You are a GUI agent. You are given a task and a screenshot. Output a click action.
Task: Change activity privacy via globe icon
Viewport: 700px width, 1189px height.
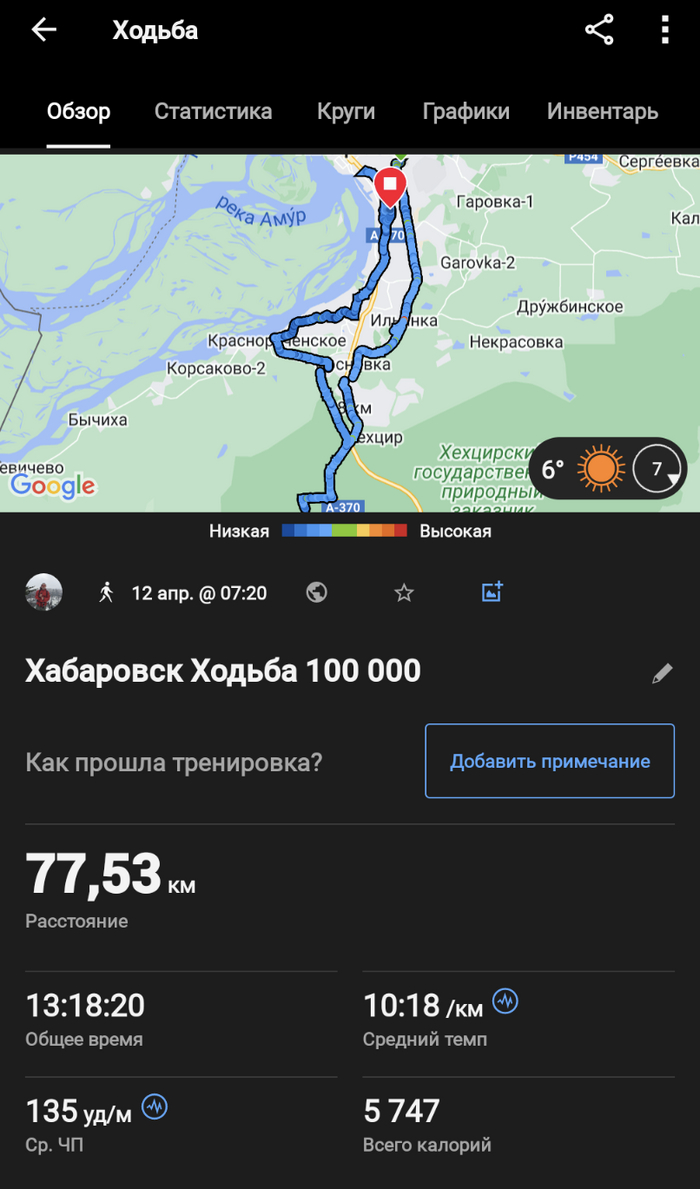(x=317, y=593)
